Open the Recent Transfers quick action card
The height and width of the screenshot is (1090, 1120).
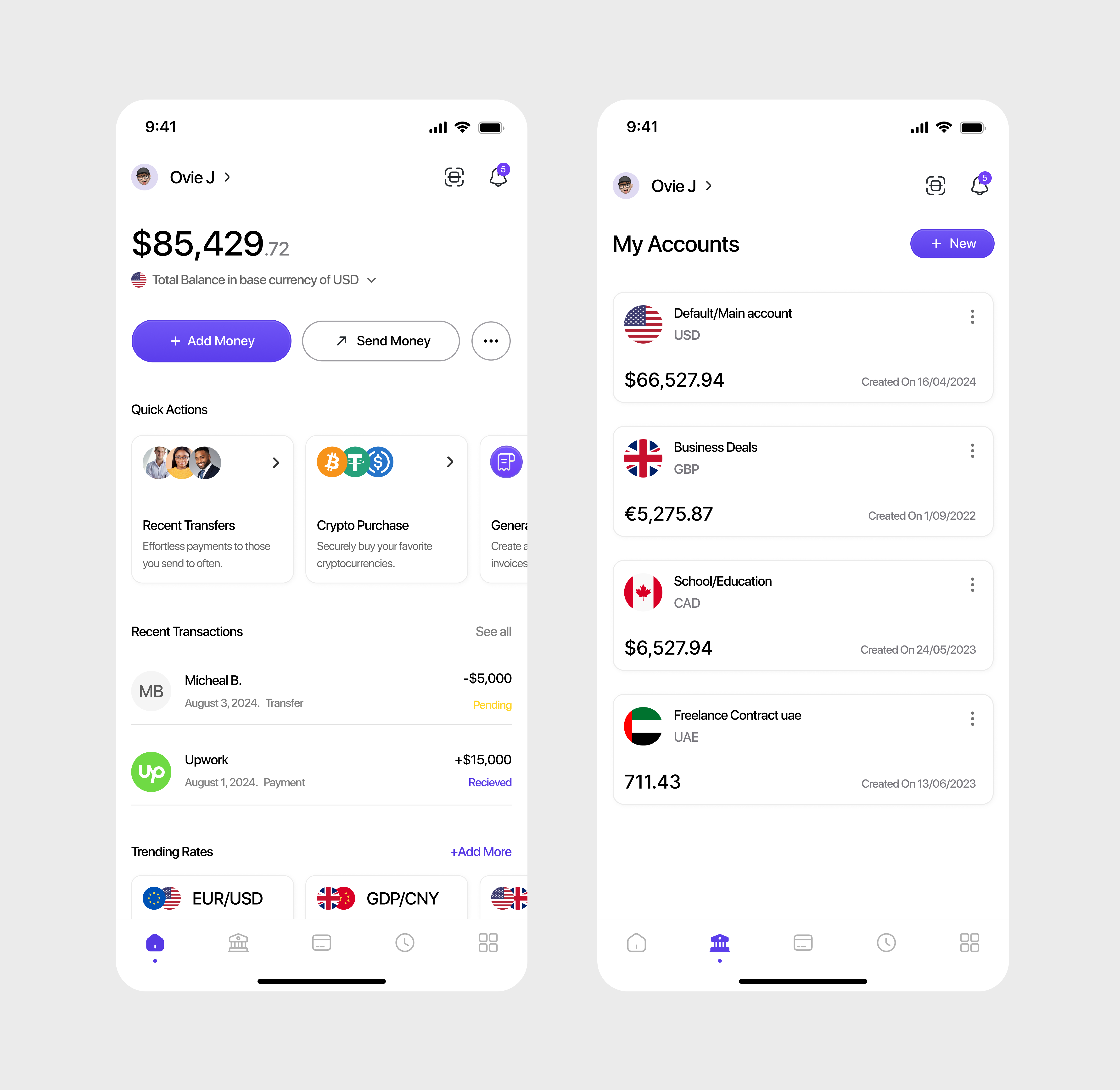tap(213, 509)
